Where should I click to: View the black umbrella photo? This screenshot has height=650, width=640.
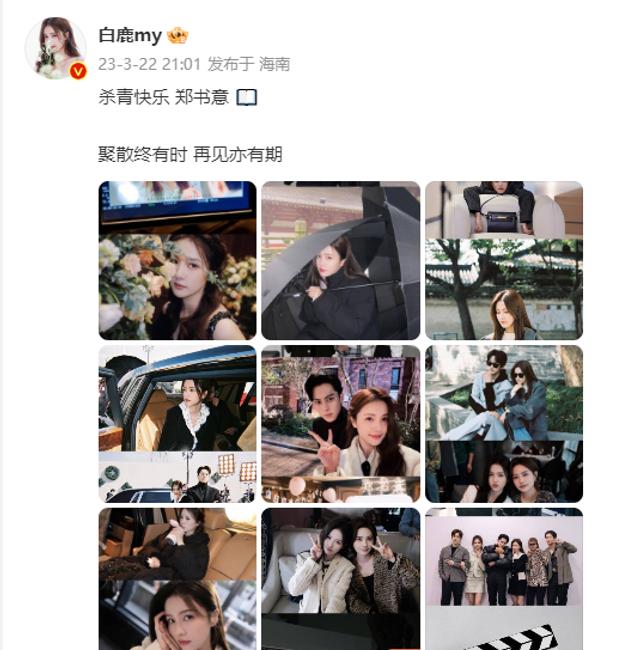coord(340,261)
